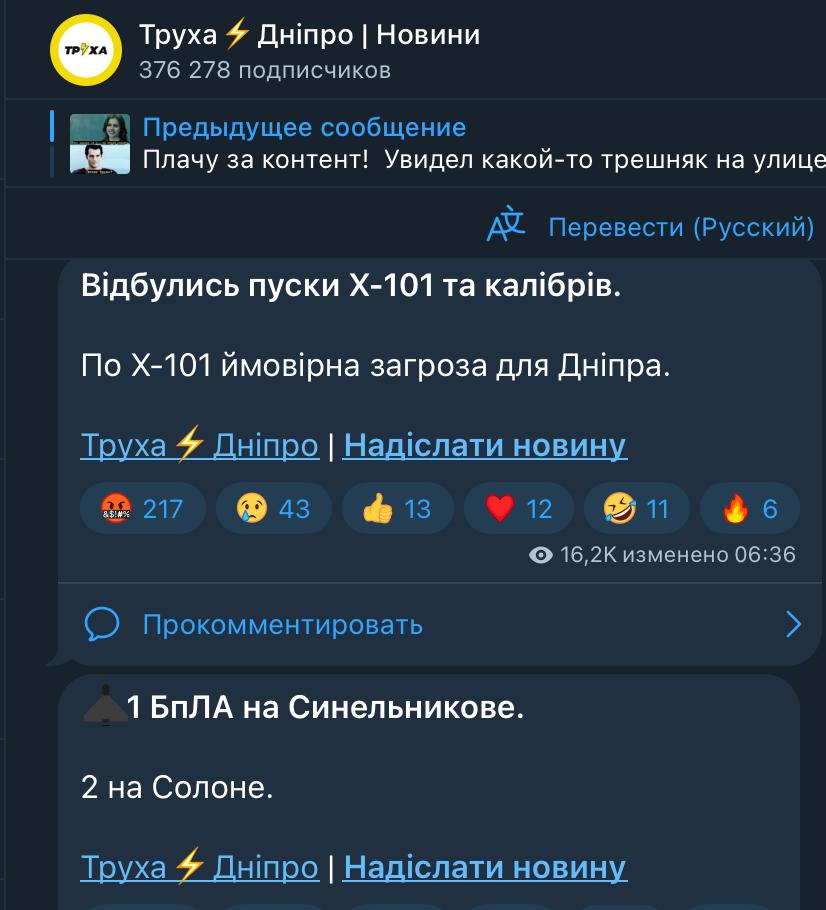
Task: Open the Труха Дніпро link under the Х-101 post
Action: [199, 446]
